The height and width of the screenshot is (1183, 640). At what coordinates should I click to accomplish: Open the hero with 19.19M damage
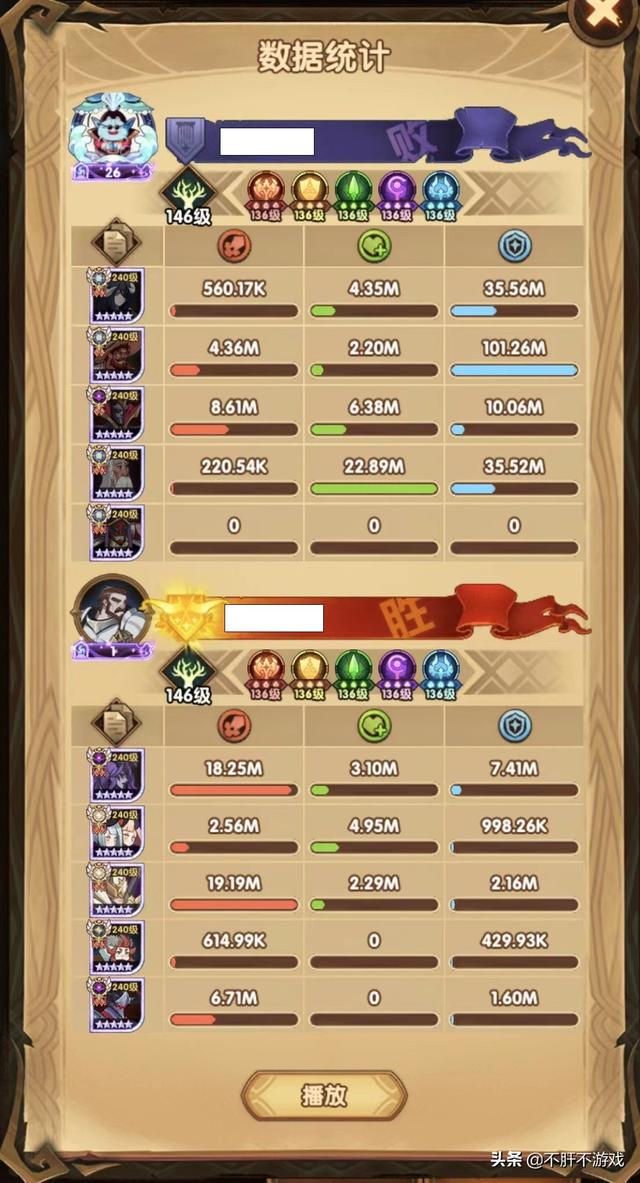[116, 891]
